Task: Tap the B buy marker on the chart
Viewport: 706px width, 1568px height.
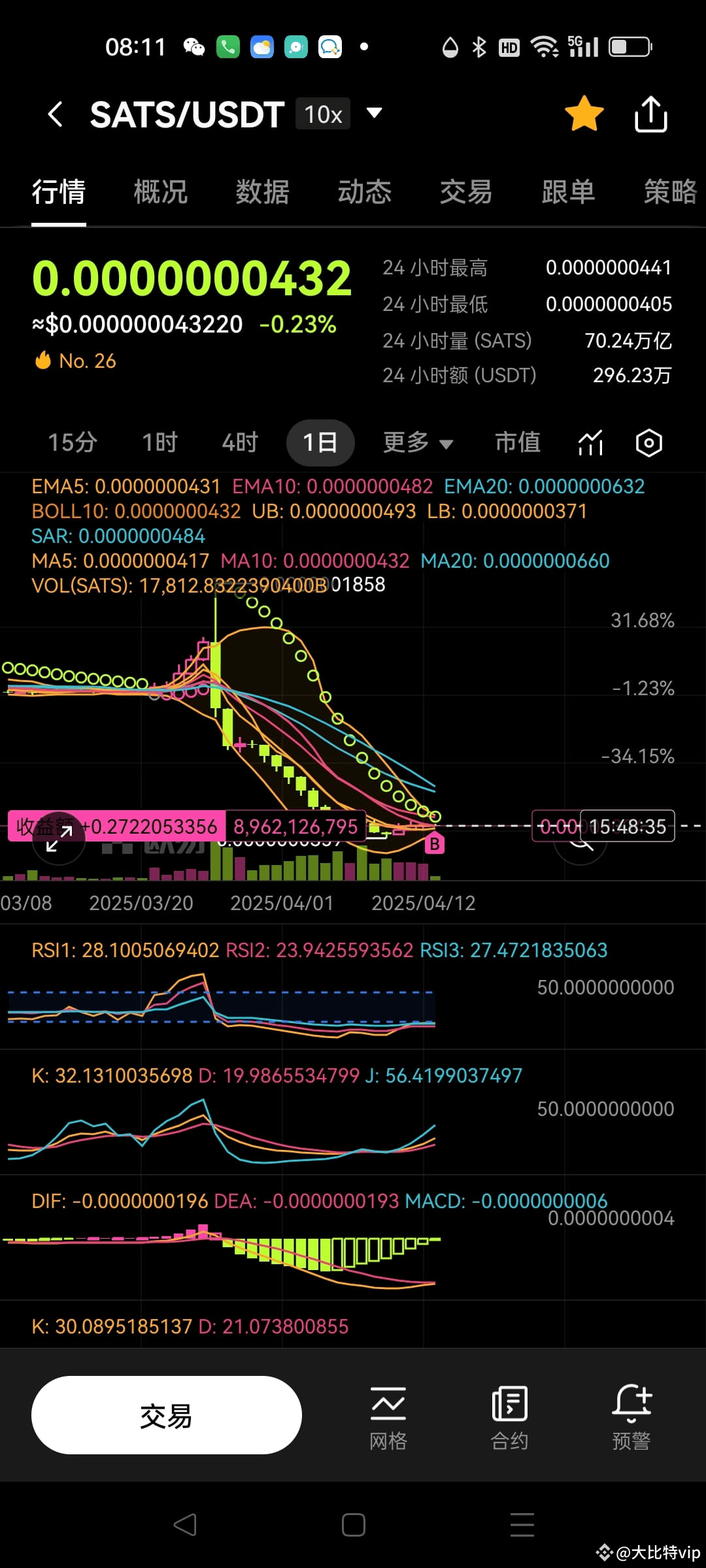Action: tap(433, 844)
